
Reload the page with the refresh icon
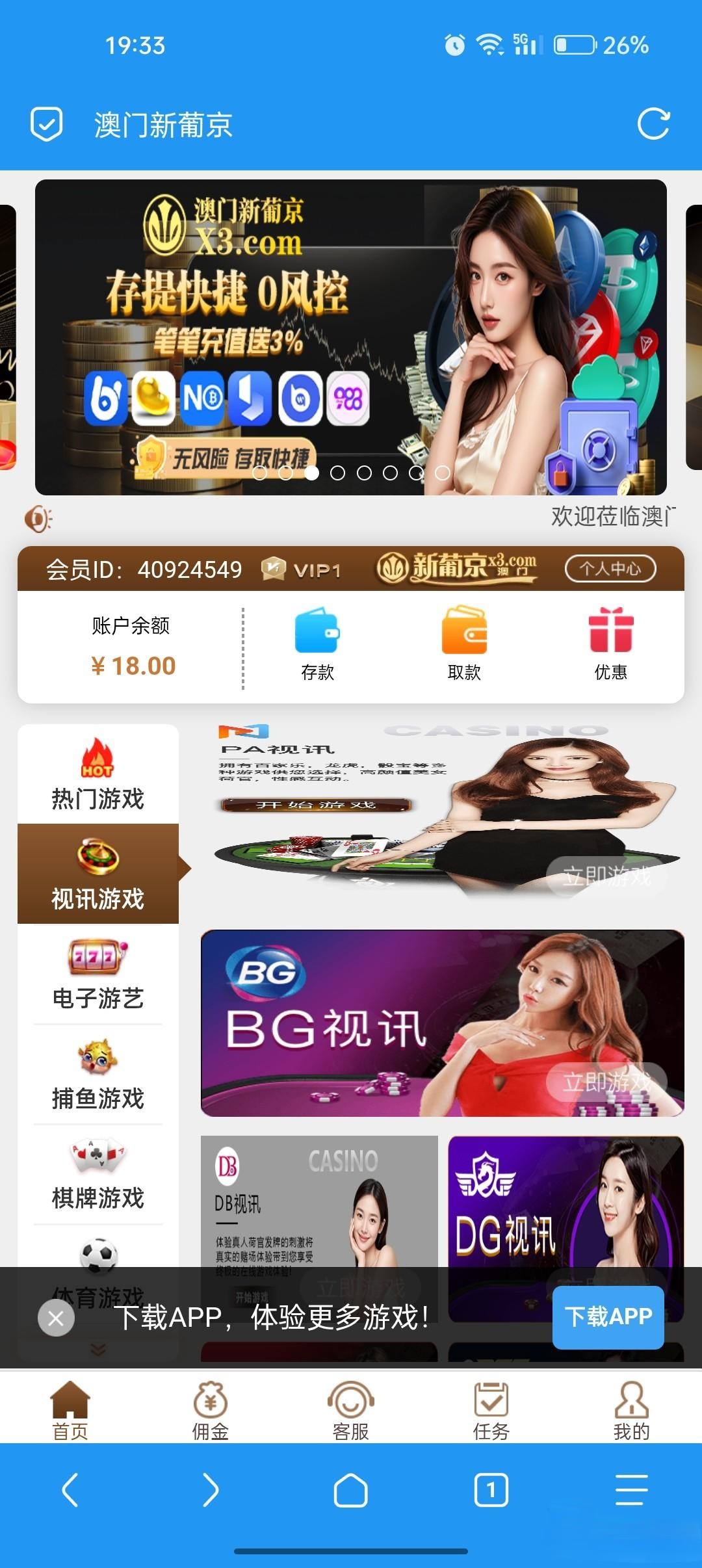click(x=653, y=124)
